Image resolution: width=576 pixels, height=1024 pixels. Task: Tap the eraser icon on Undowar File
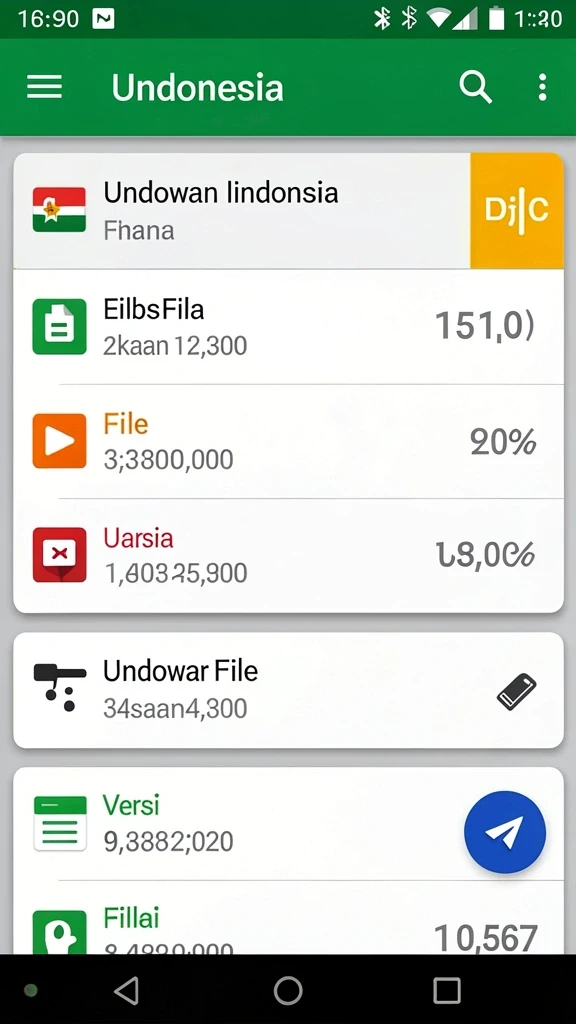517,692
